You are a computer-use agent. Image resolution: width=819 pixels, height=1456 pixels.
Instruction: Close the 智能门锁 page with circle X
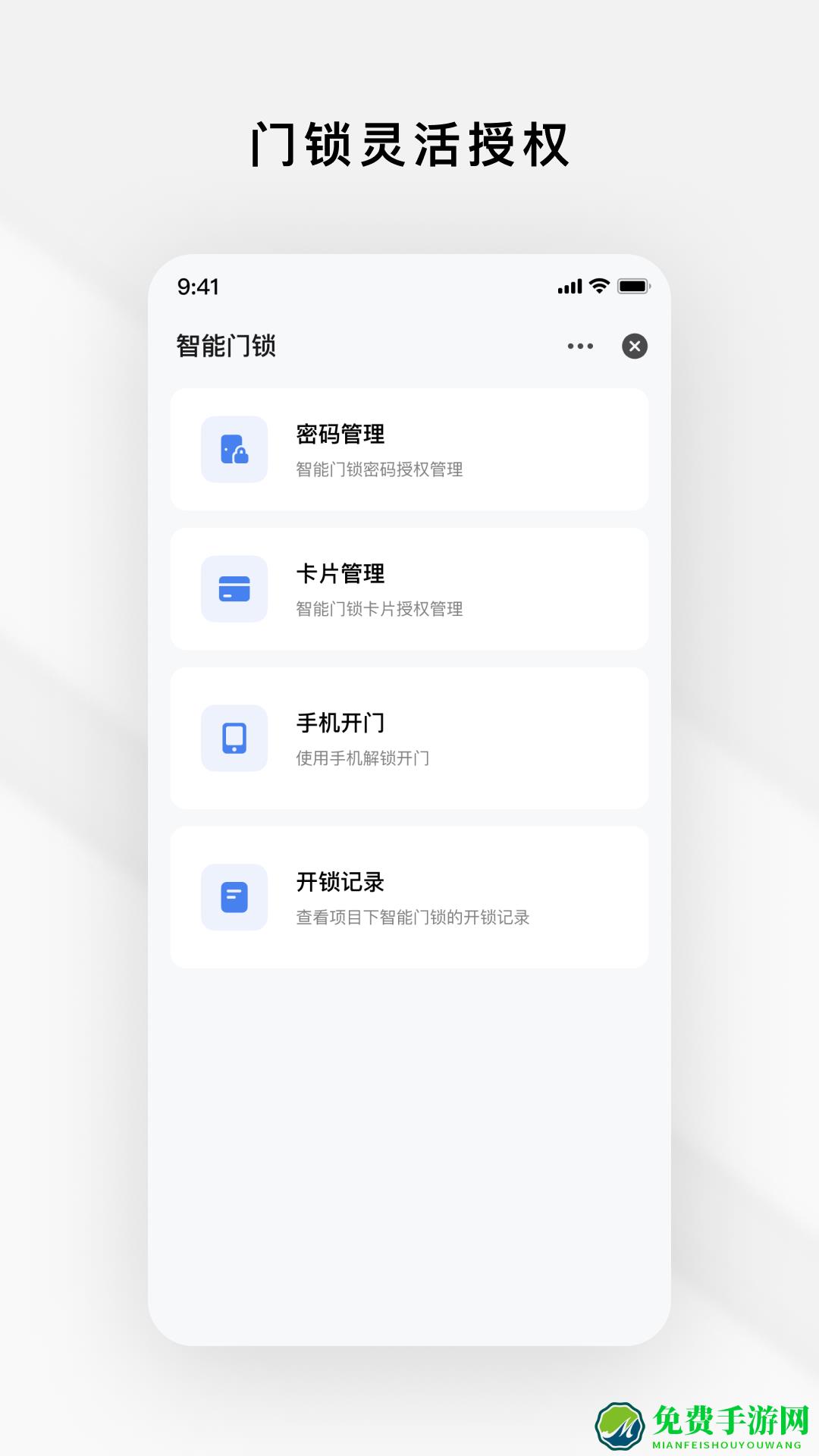click(x=634, y=345)
